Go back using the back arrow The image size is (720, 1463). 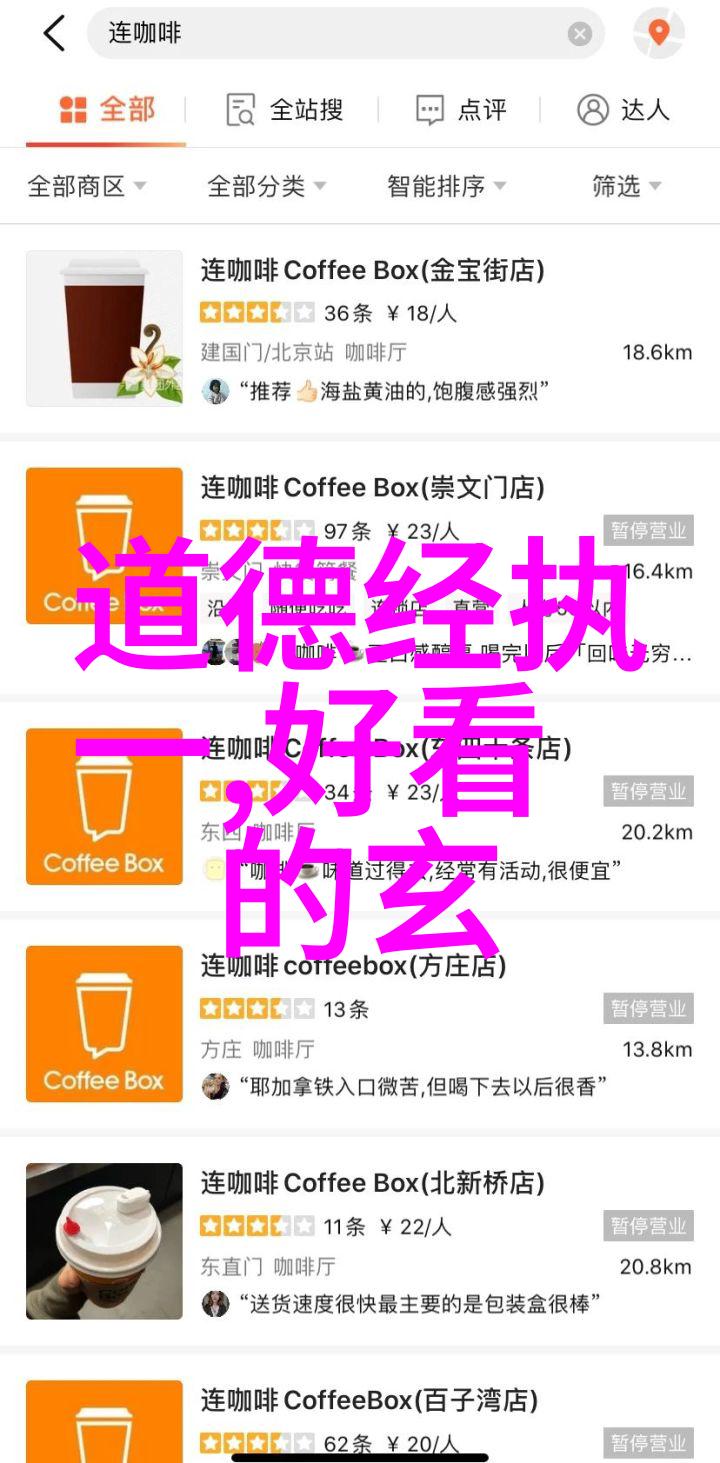coord(54,34)
